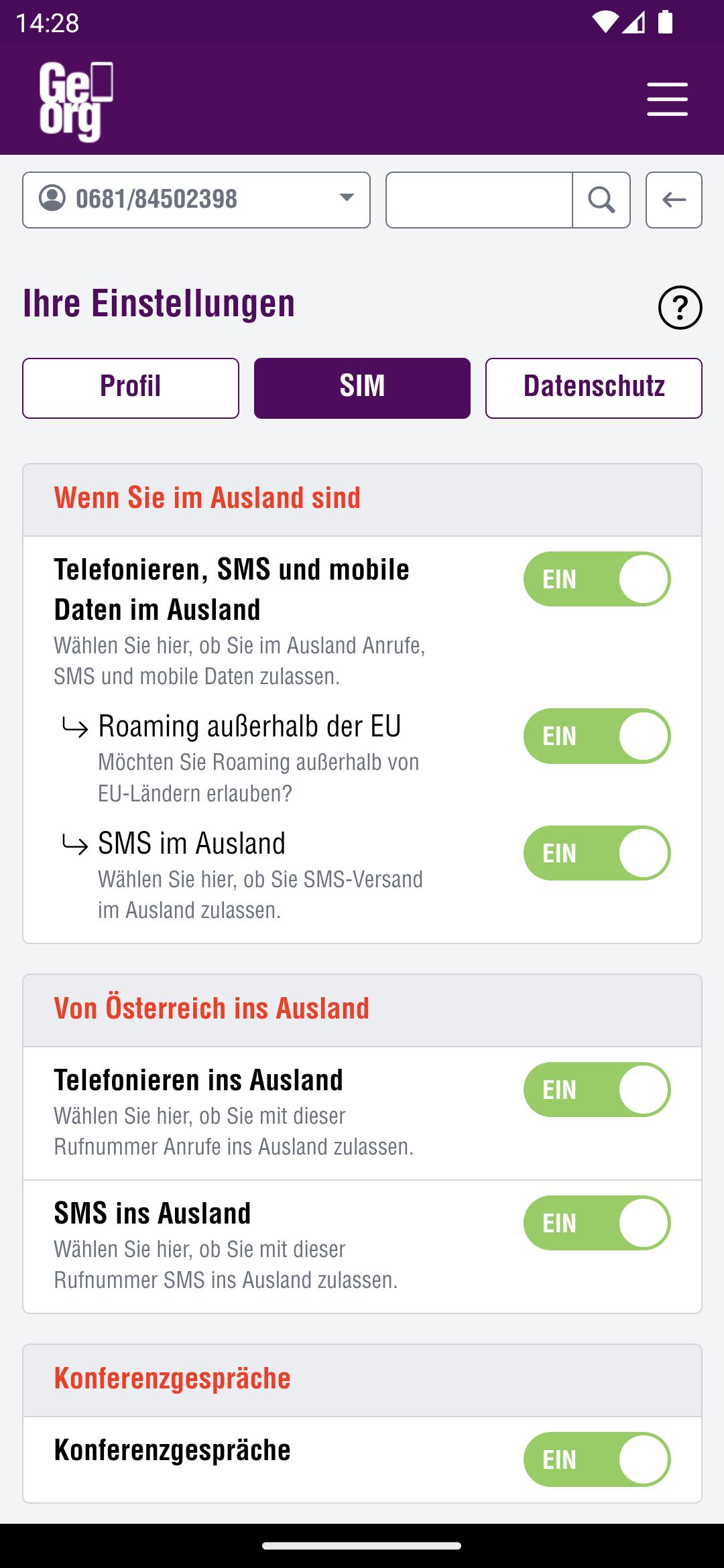Switch to the Datenschutz tab
Image resolution: width=724 pixels, height=1568 pixels.
point(594,388)
